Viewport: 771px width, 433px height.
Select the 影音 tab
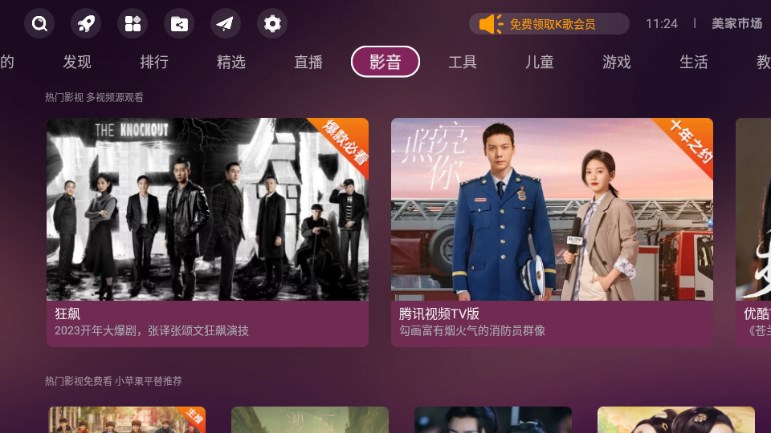(x=385, y=62)
